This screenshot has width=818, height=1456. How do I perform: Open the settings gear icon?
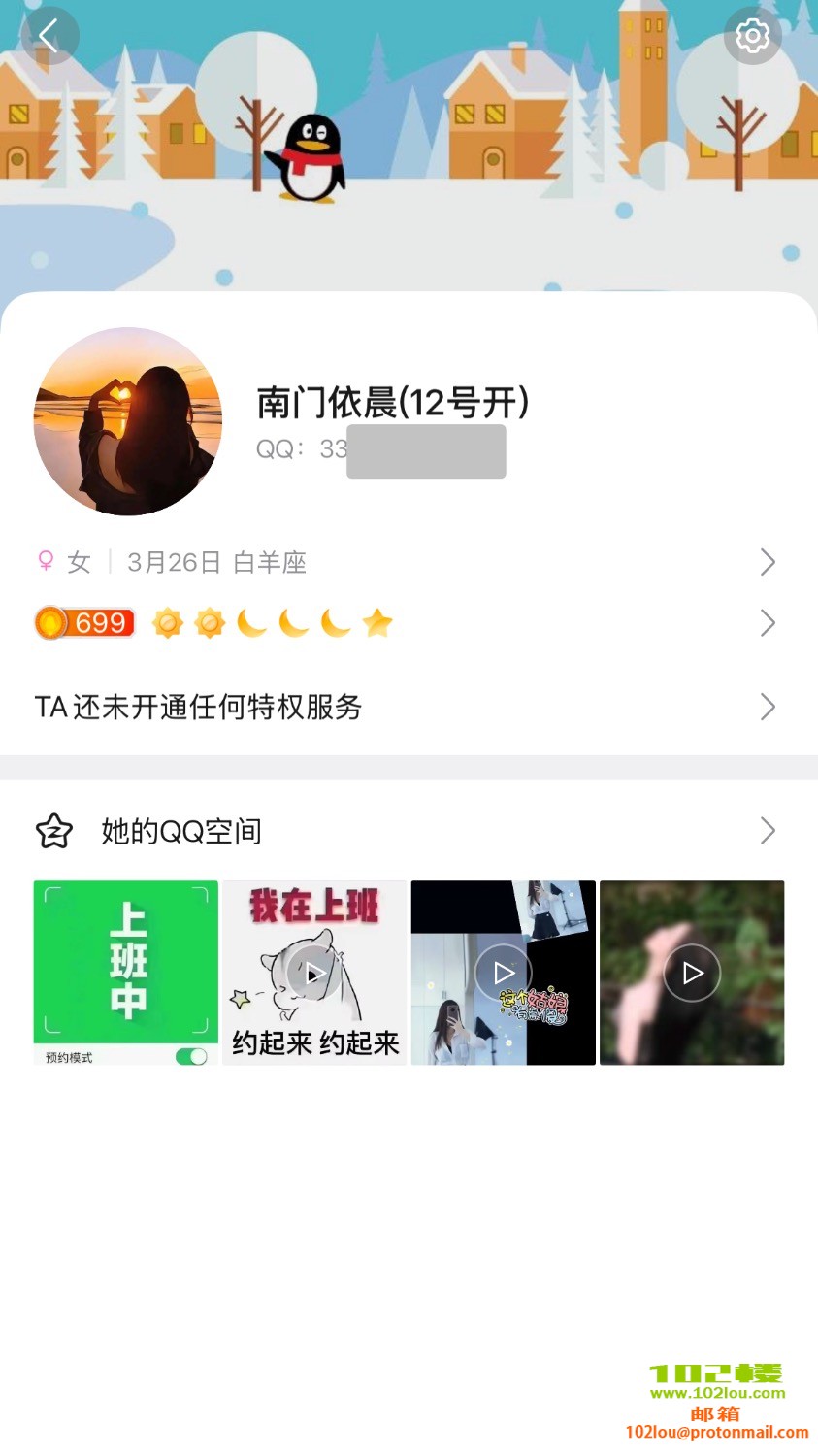[x=752, y=36]
